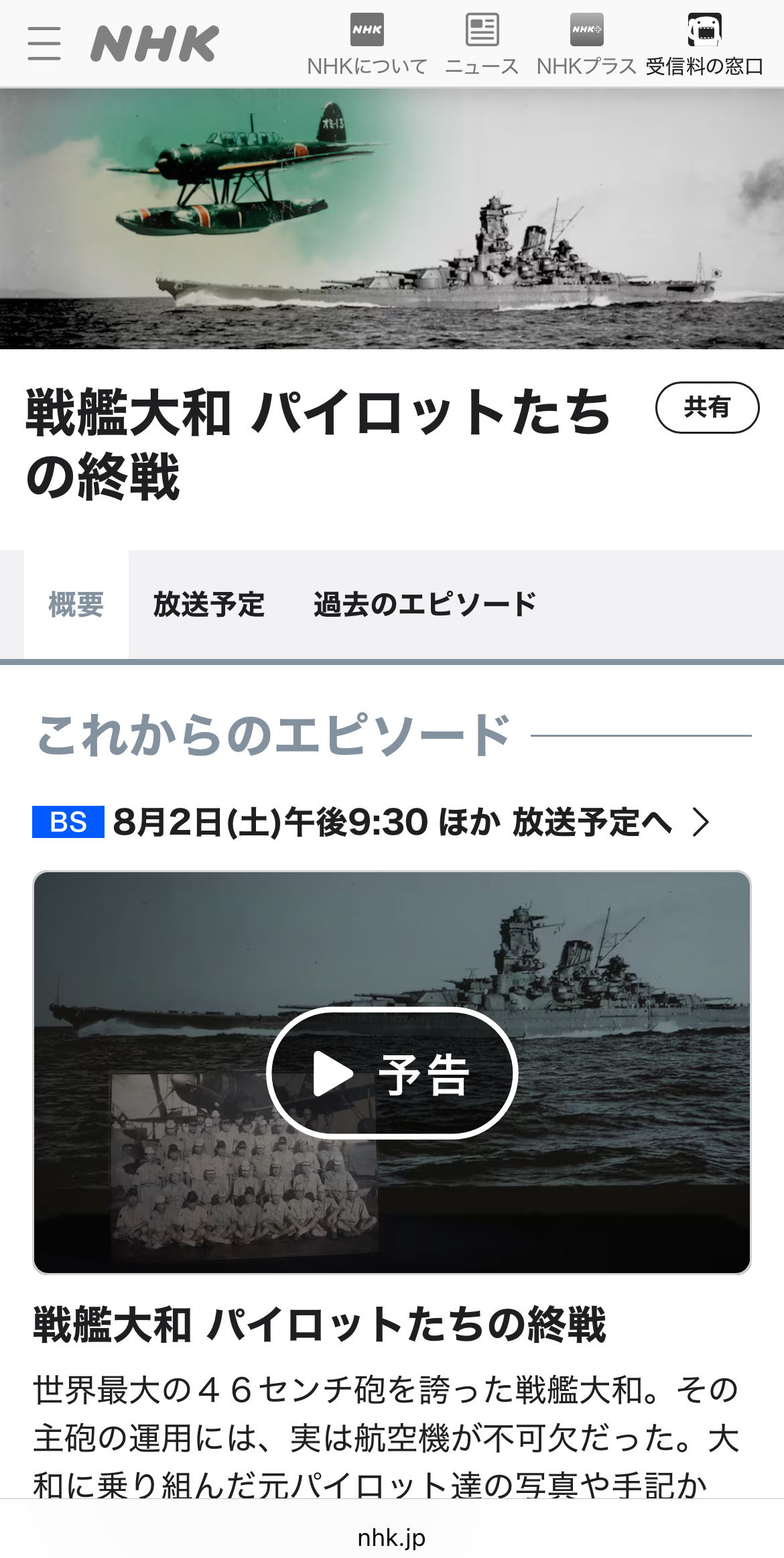Screen dimensions: 784x1558
Task: Tap the 共有 share button
Action: pyautogui.click(x=707, y=407)
